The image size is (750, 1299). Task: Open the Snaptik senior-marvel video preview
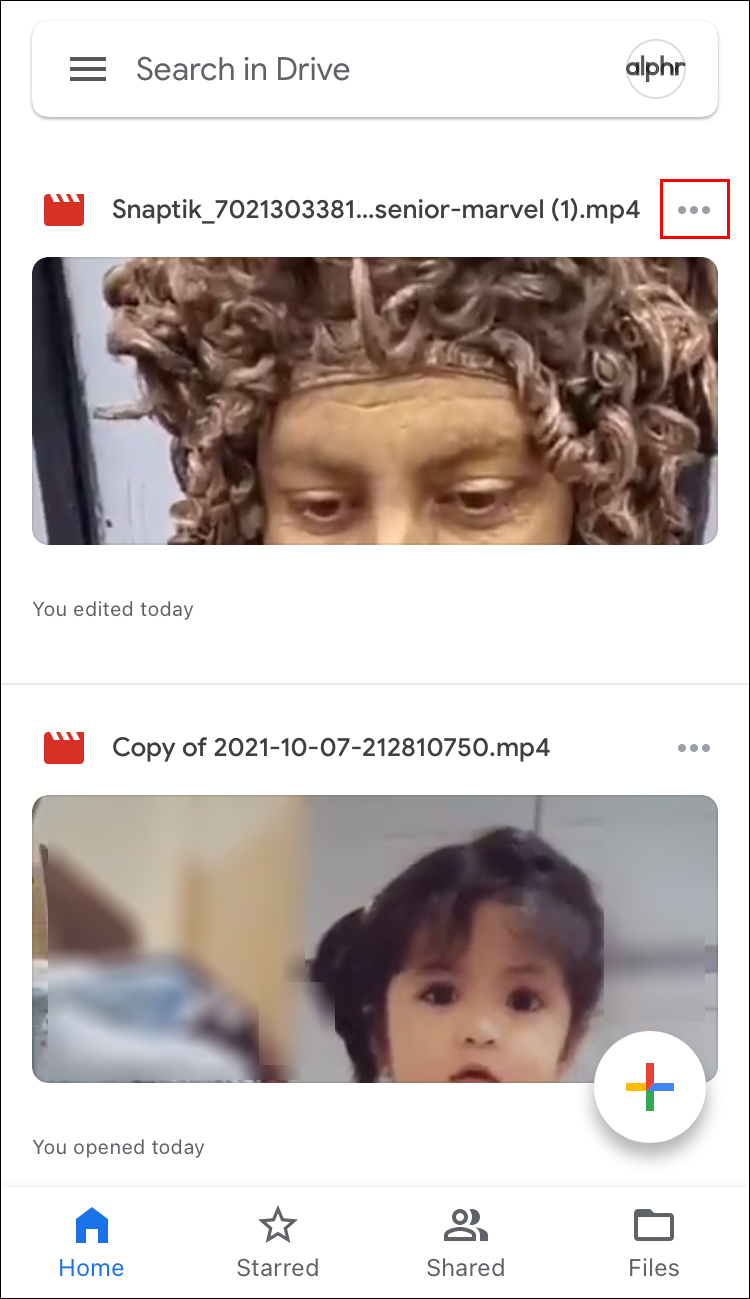[x=375, y=400]
